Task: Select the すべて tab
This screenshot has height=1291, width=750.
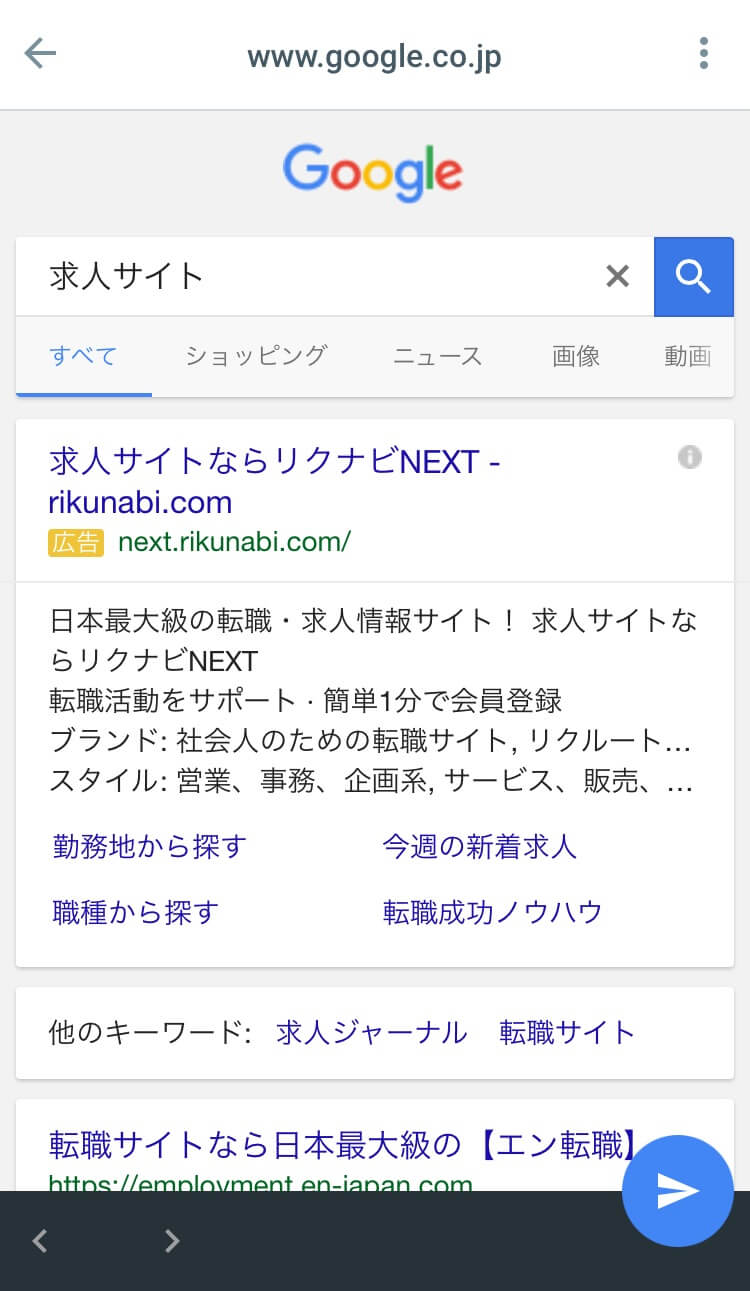Action: 83,355
